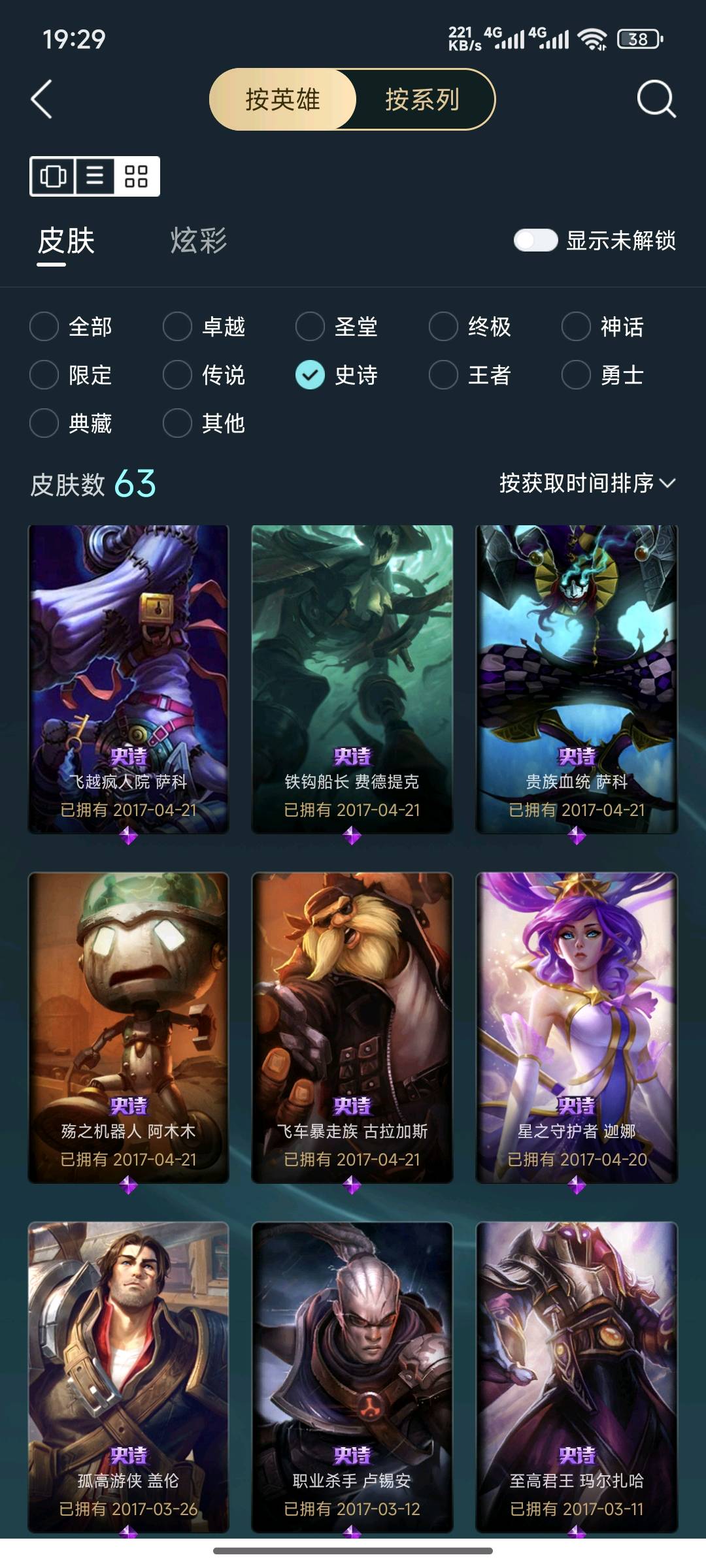Open the 铁钩船长 费德提克 skin card
The height and width of the screenshot is (1568, 706).
tap(352, 679)
